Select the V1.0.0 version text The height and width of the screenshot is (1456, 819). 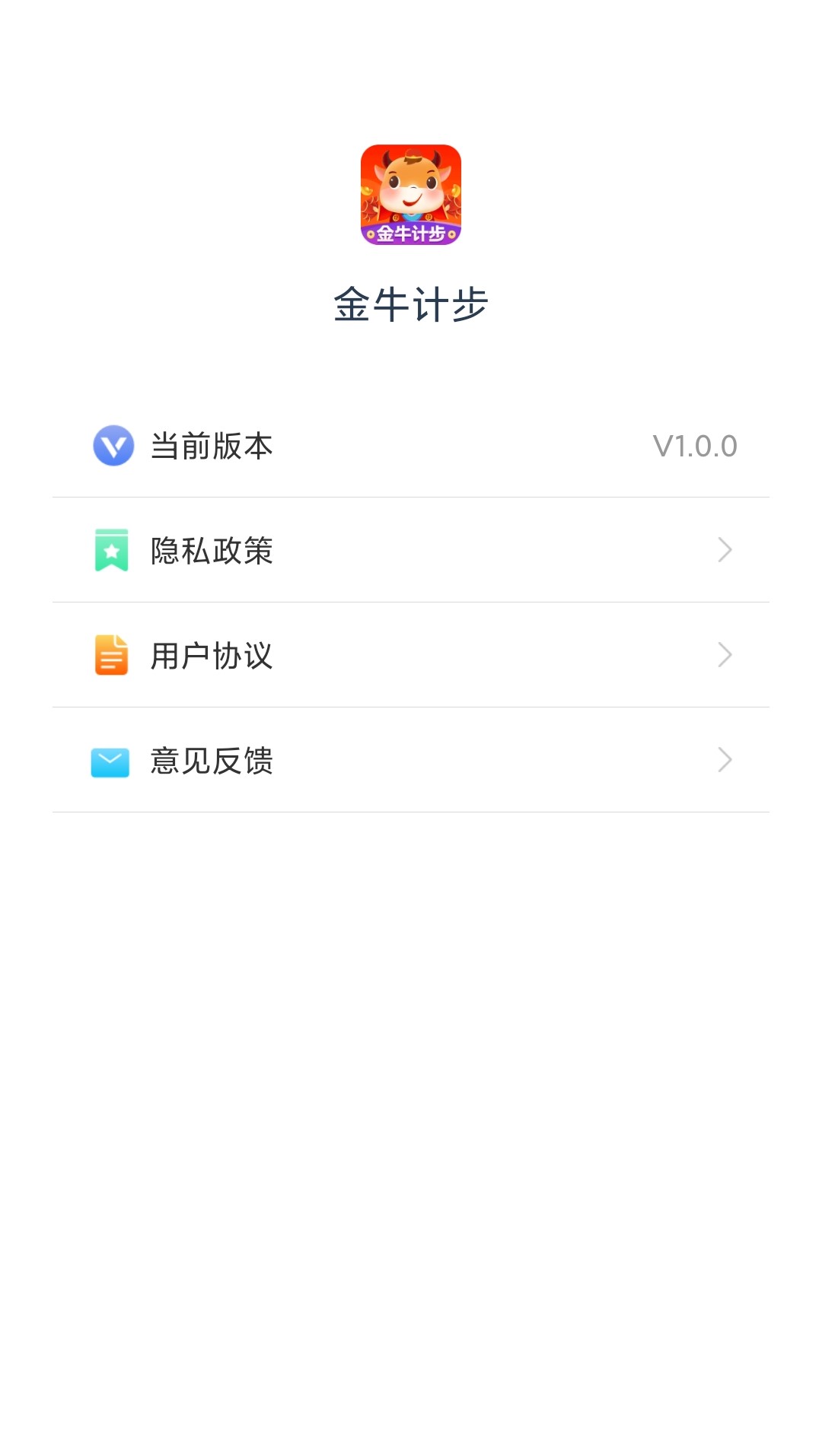pos(696,446)
